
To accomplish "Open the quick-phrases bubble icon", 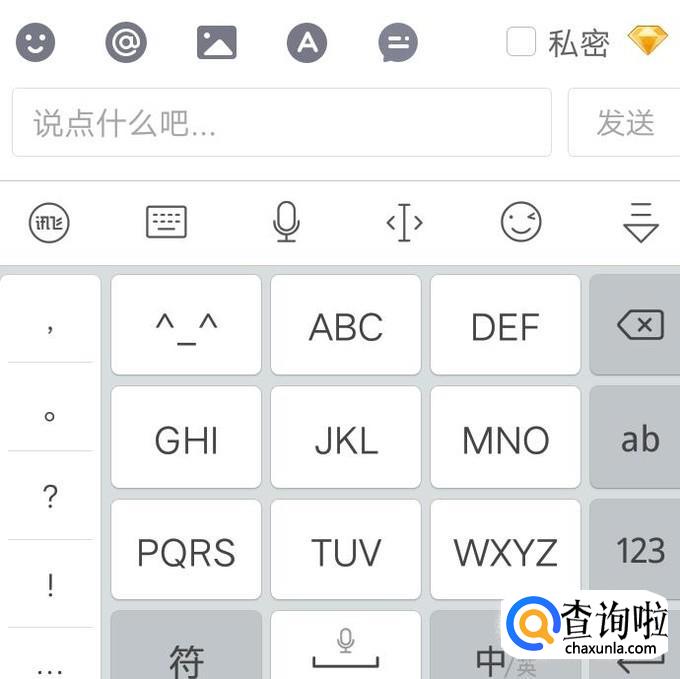I will click(398, 43).
